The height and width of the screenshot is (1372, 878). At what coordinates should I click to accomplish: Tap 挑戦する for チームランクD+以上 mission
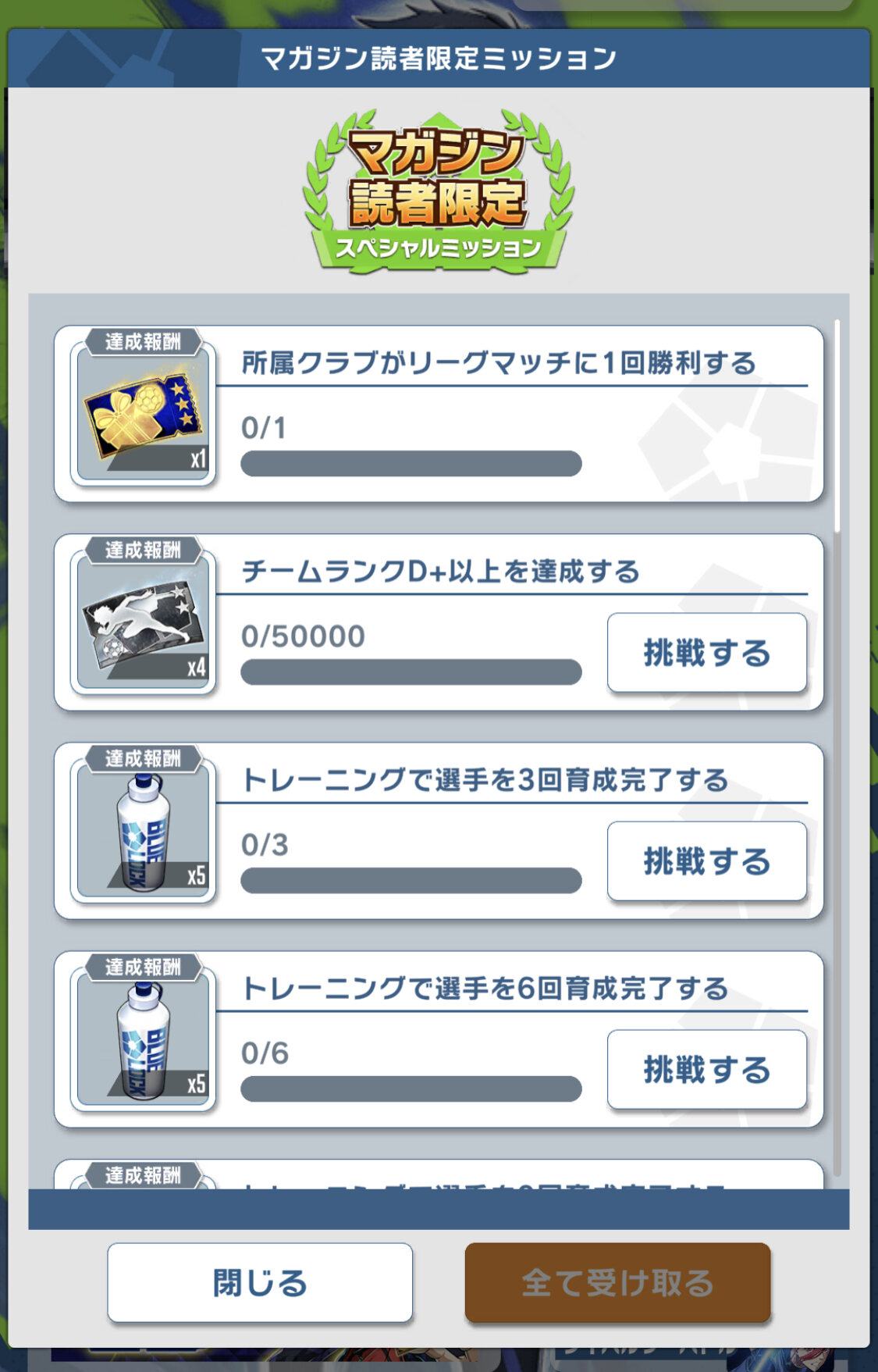click(706, 652)
